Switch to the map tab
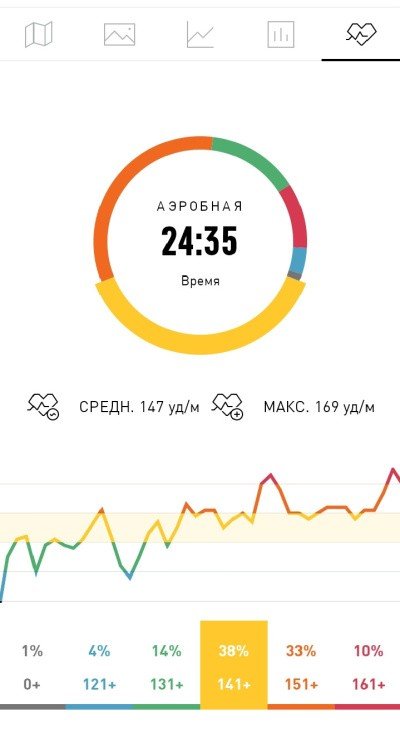Screen dimensions: 400x748 click(x=39, y=35)
